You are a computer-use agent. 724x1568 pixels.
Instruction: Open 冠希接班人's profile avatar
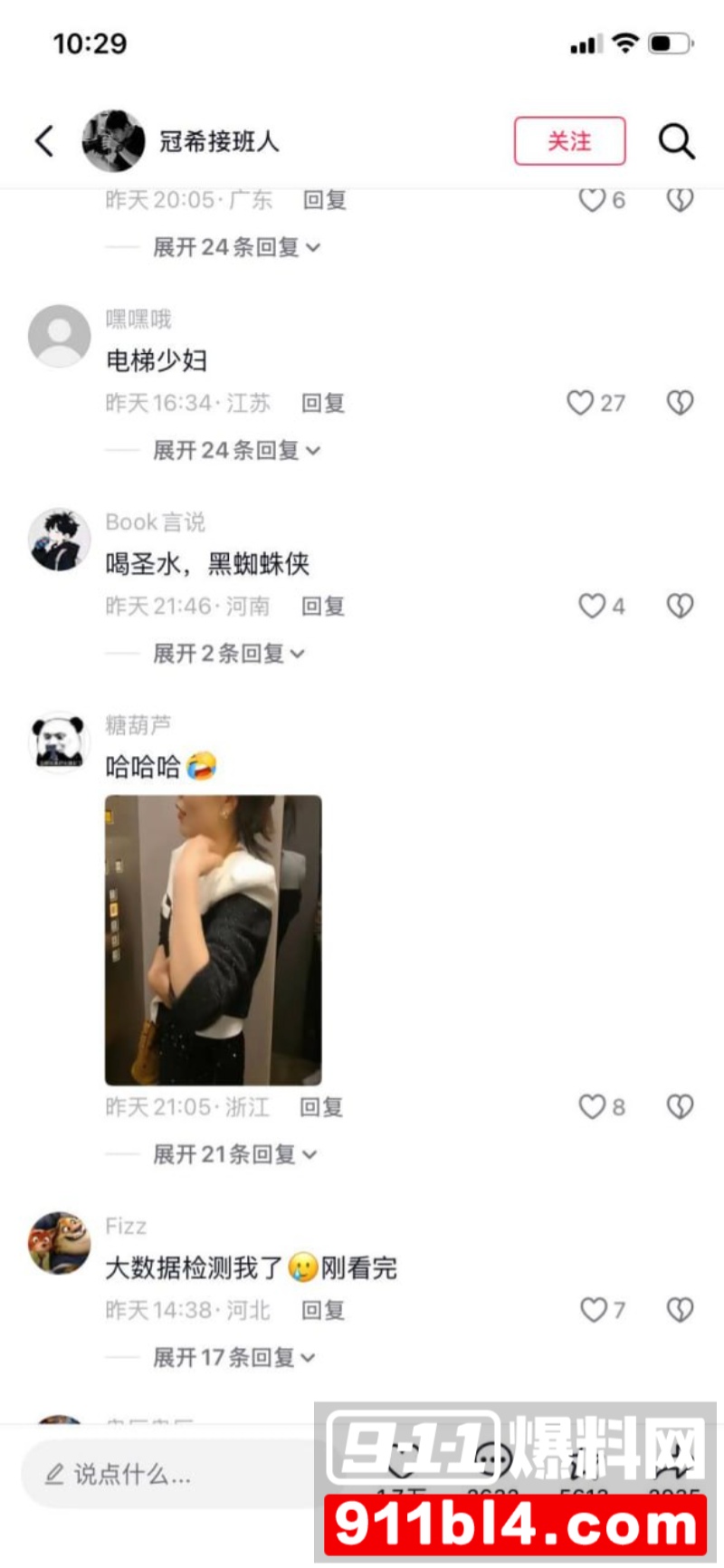click(x=114, y=141)
